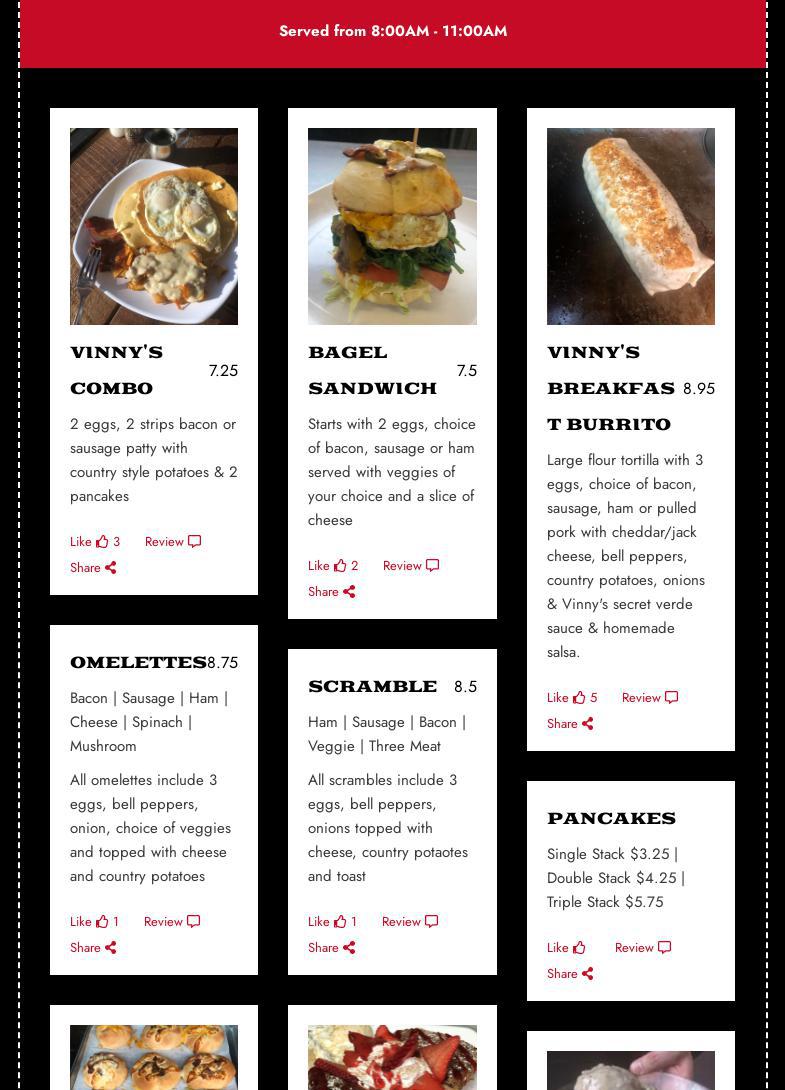Share the Bagel Sandwich
Image resolution: width=785 pixels, height=1090 pixels.
click(331, 592)
